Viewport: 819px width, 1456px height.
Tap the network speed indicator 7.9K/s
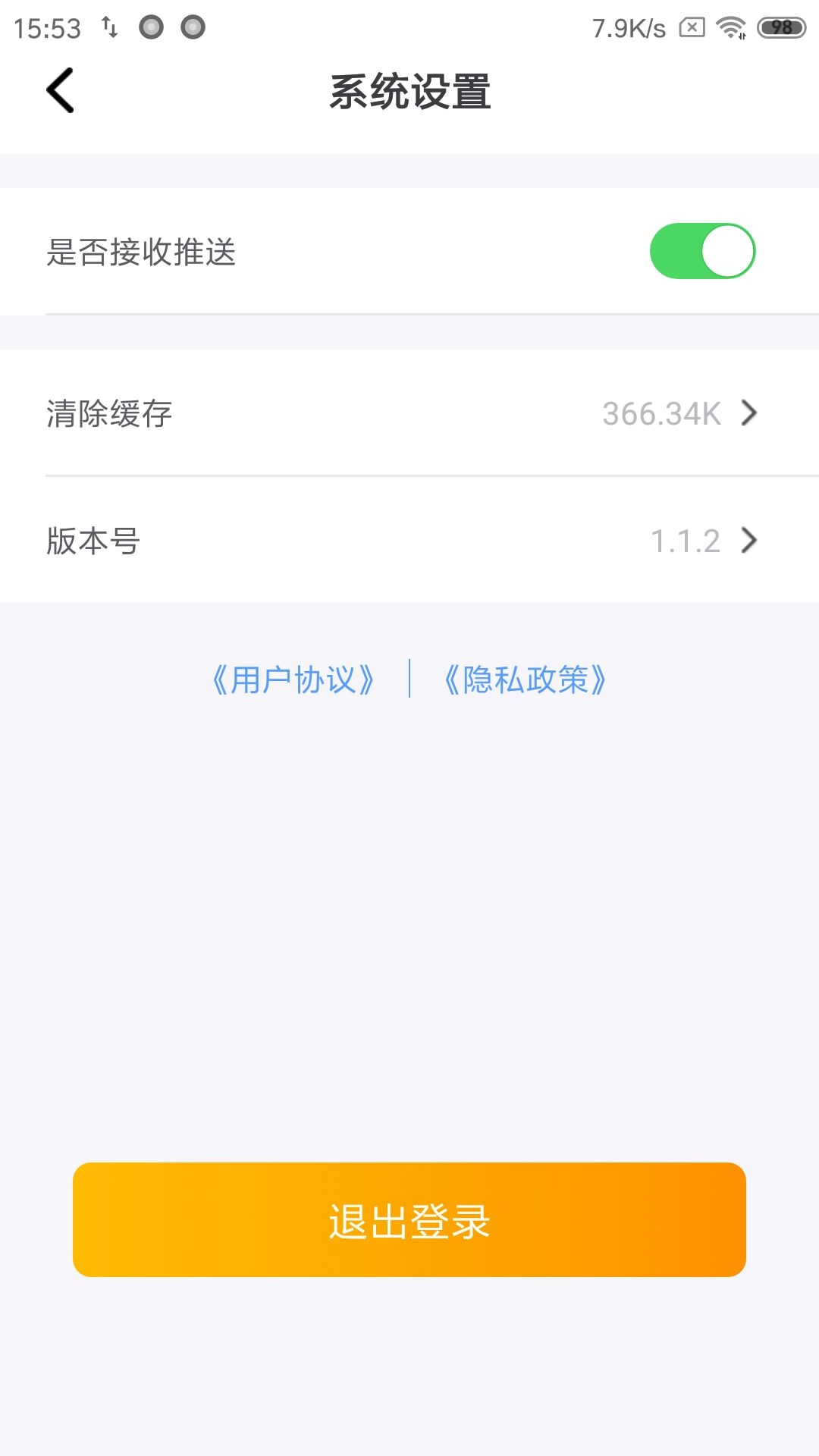(628, 27)
